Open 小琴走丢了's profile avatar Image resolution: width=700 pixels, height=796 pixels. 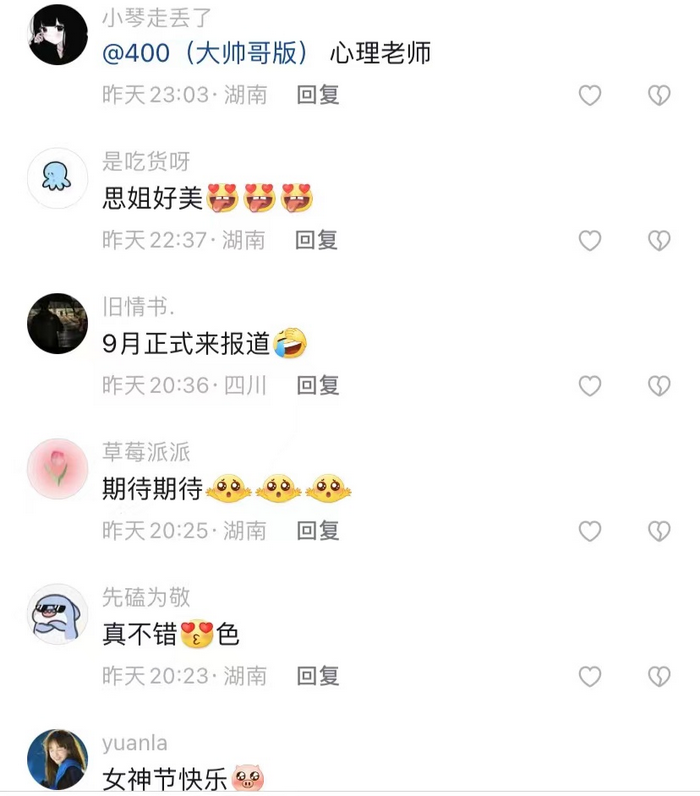pos(57,34)
